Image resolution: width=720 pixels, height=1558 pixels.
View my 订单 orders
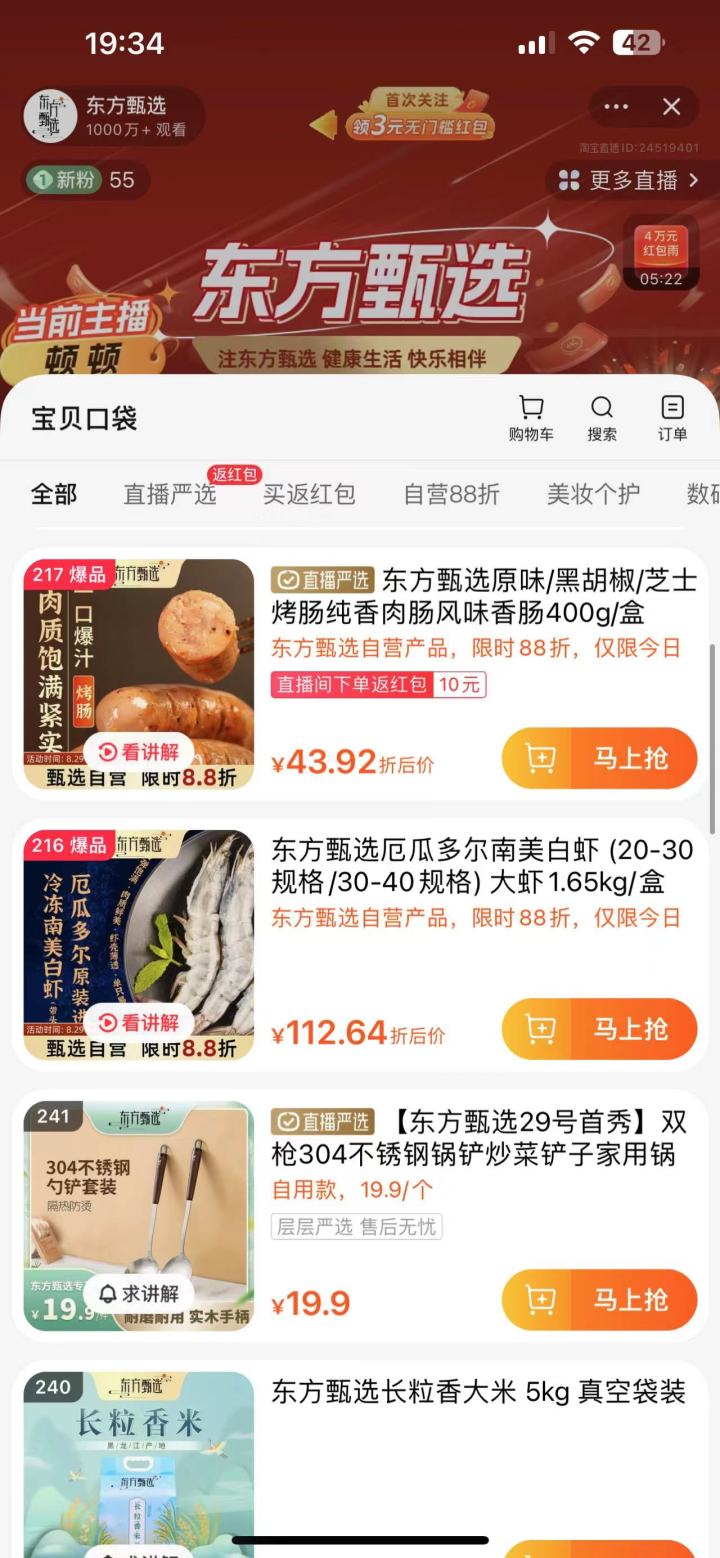click(672, 418)
